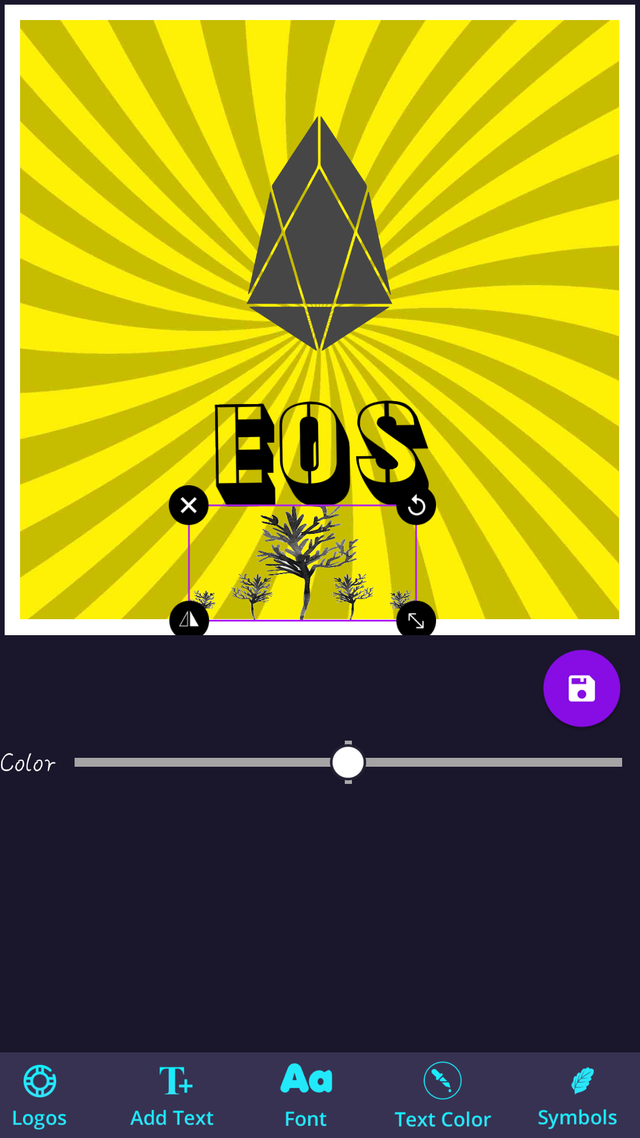This screenshot has height=1138, width=640.
Task: Save the logo design
Action: (581, 688)
